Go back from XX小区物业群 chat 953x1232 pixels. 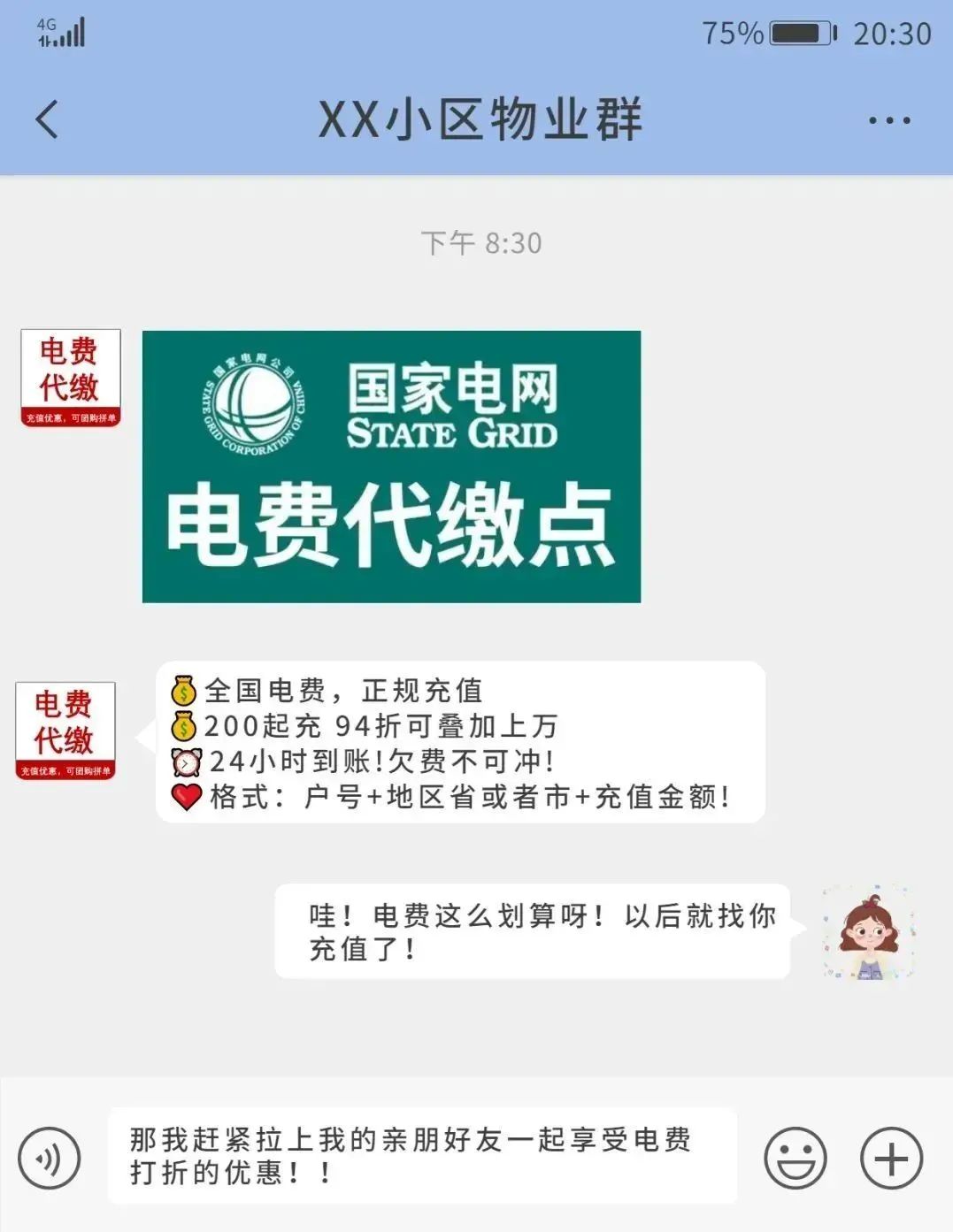point(47,119)
